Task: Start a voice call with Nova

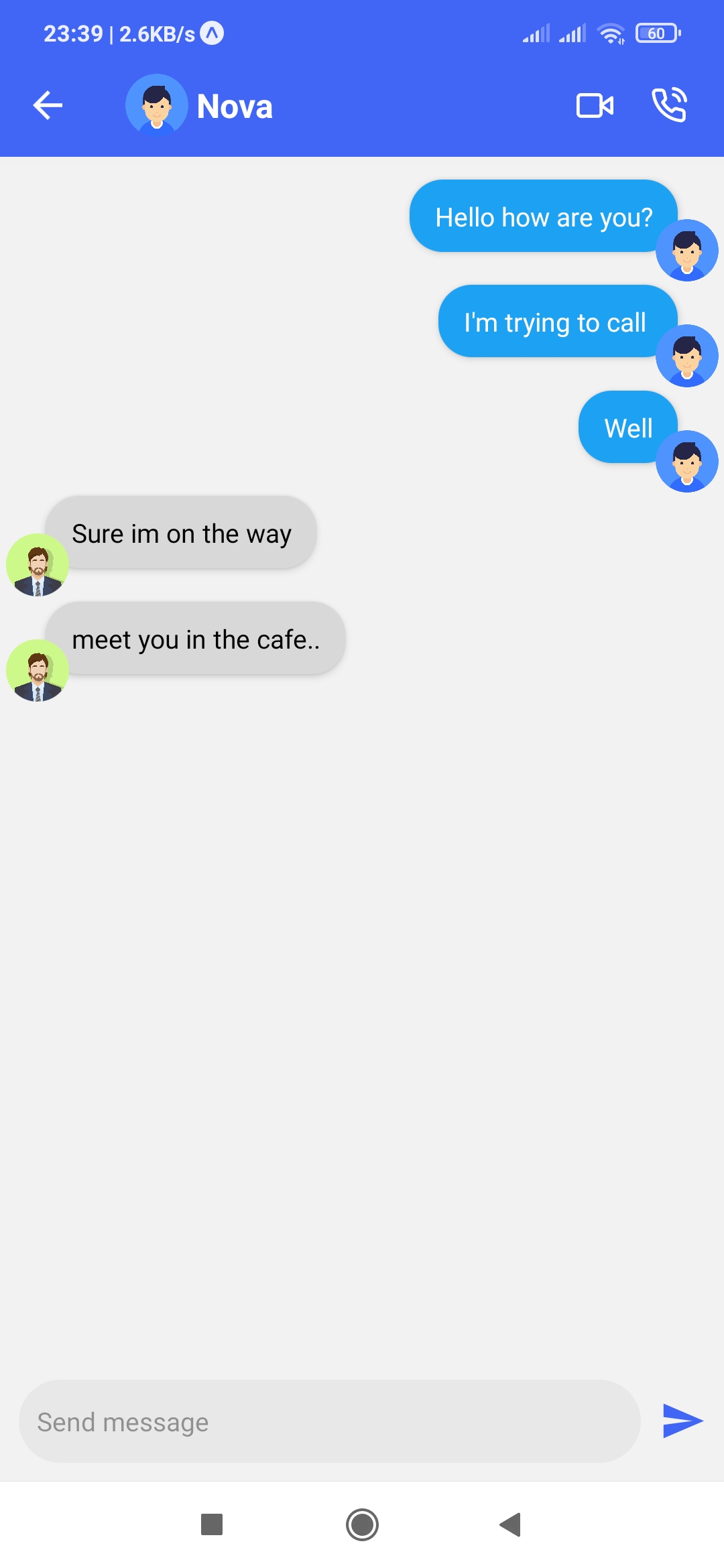Action: 669,105
